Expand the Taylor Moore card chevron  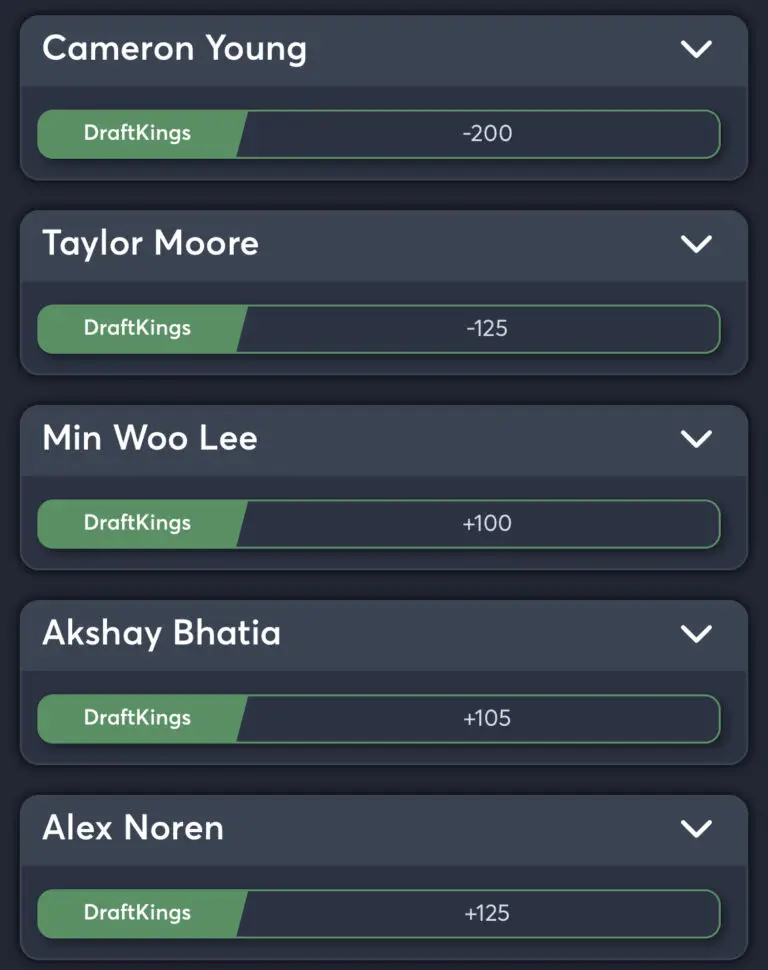pos(695,244)
